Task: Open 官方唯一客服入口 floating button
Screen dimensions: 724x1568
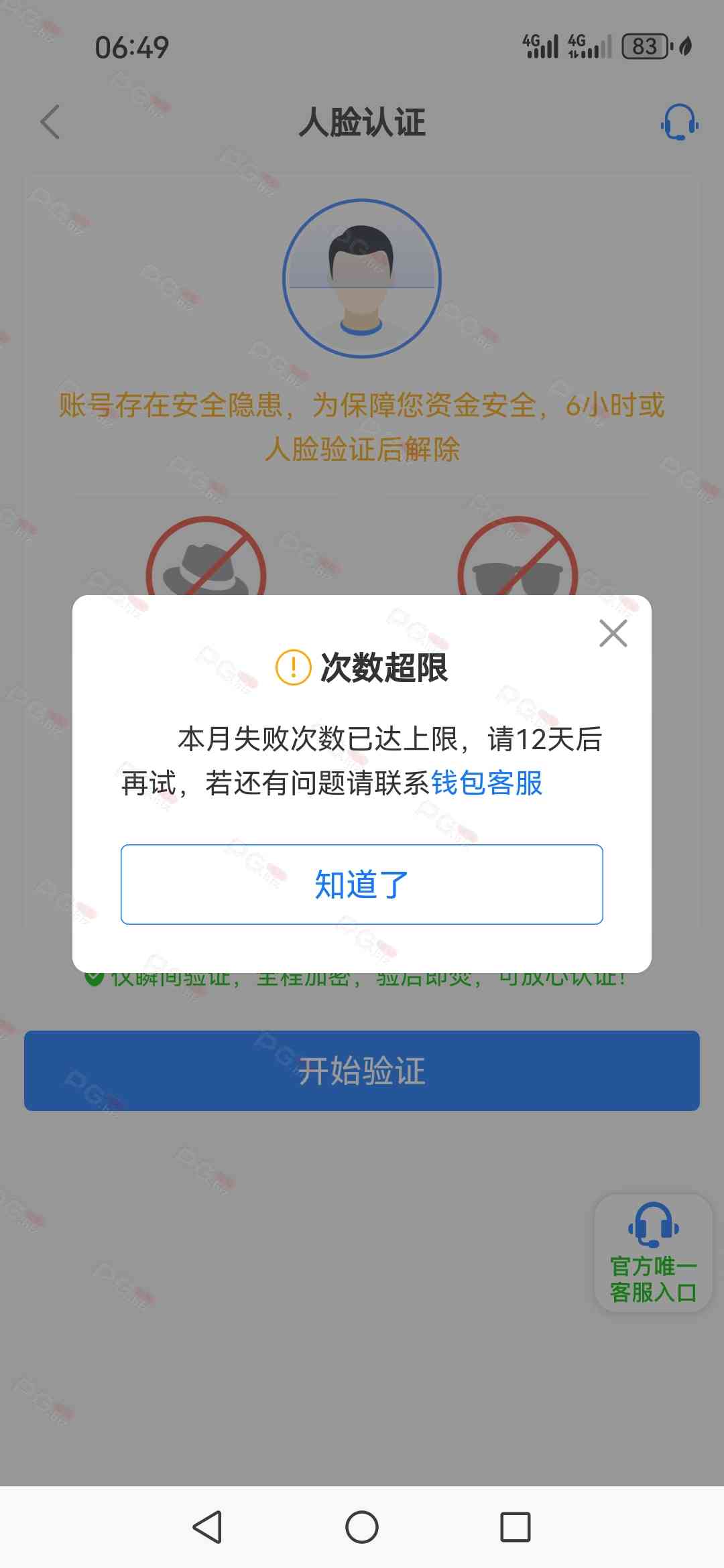Action: 653,1253
